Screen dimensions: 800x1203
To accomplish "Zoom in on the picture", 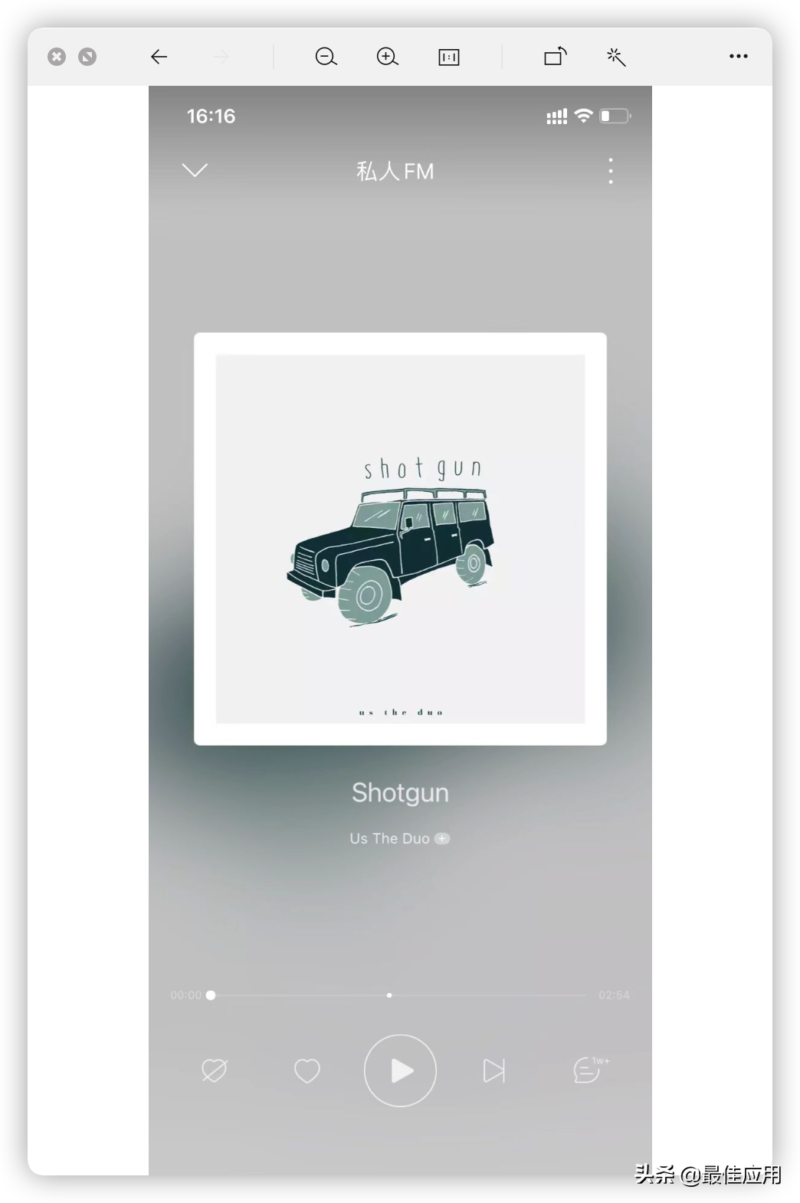I will pos(388,57).
